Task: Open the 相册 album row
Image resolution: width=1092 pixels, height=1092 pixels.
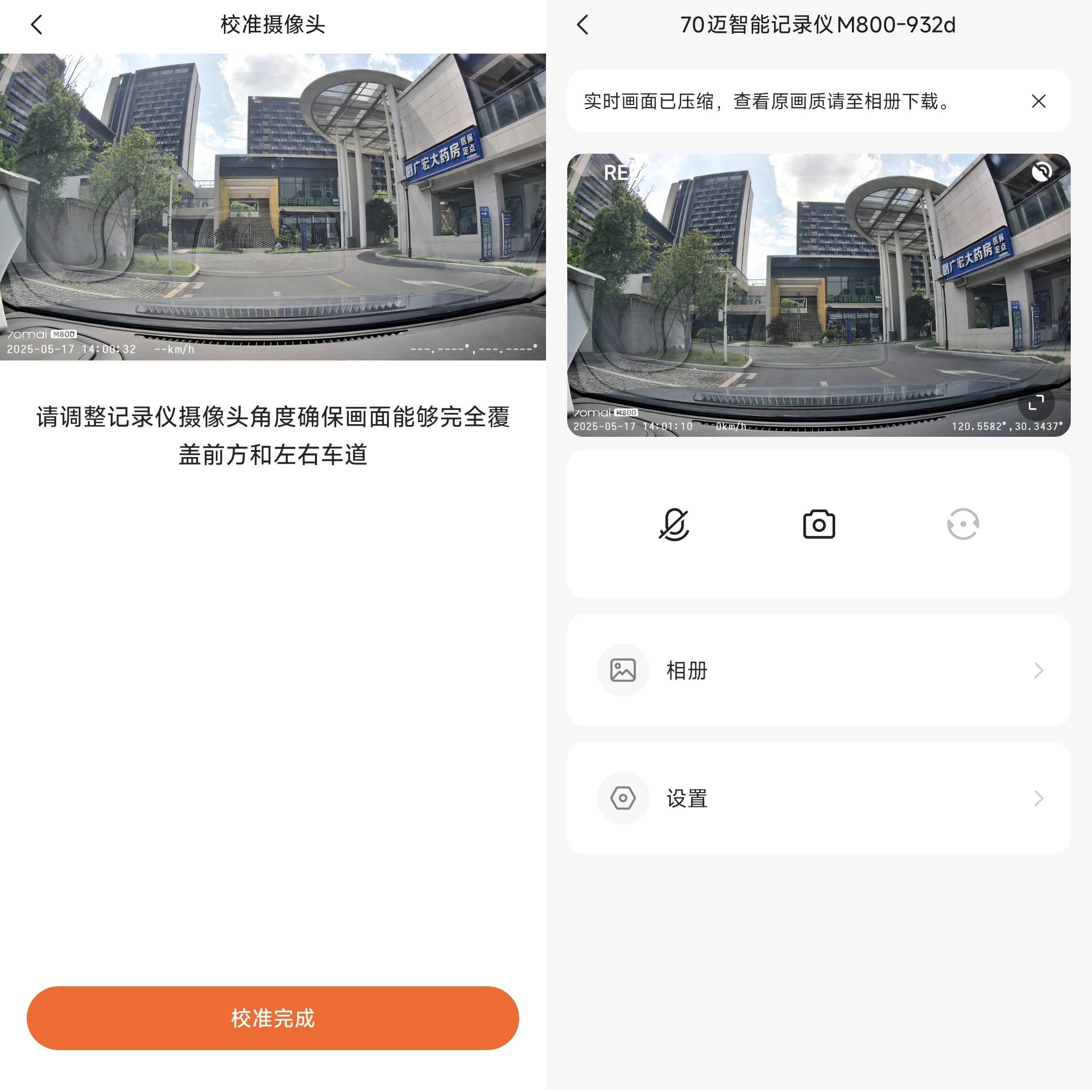Action: 818,670
